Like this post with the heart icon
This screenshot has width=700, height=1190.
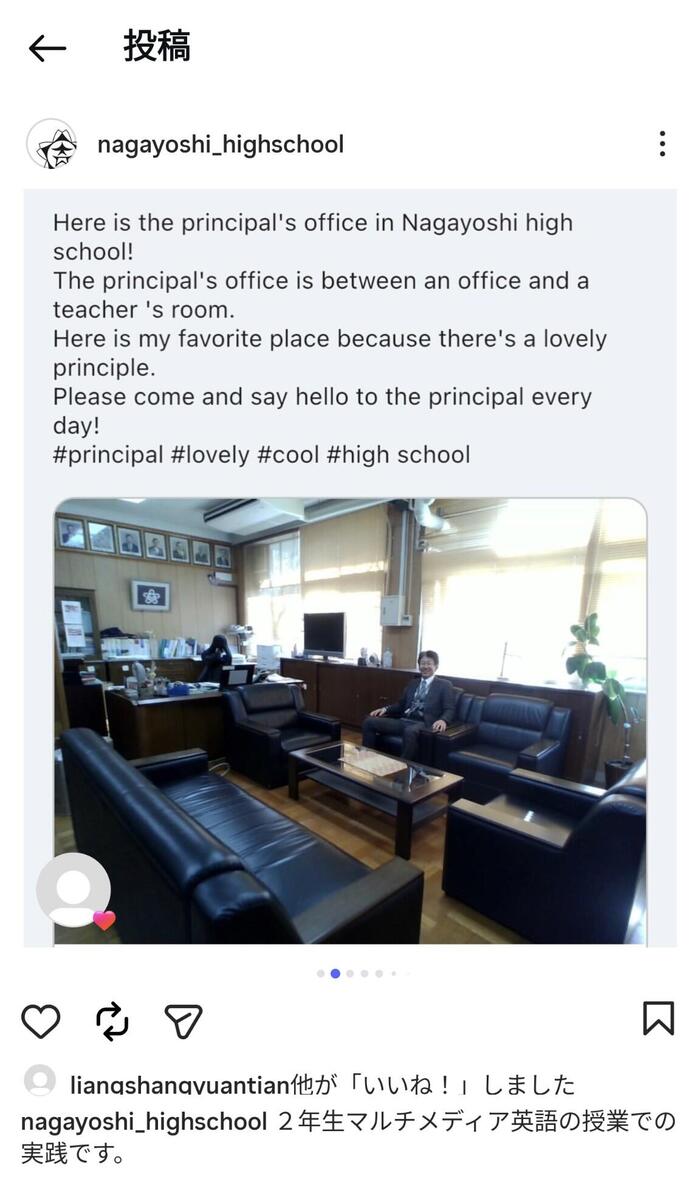pyautogui.click(x=41, y=1020)
